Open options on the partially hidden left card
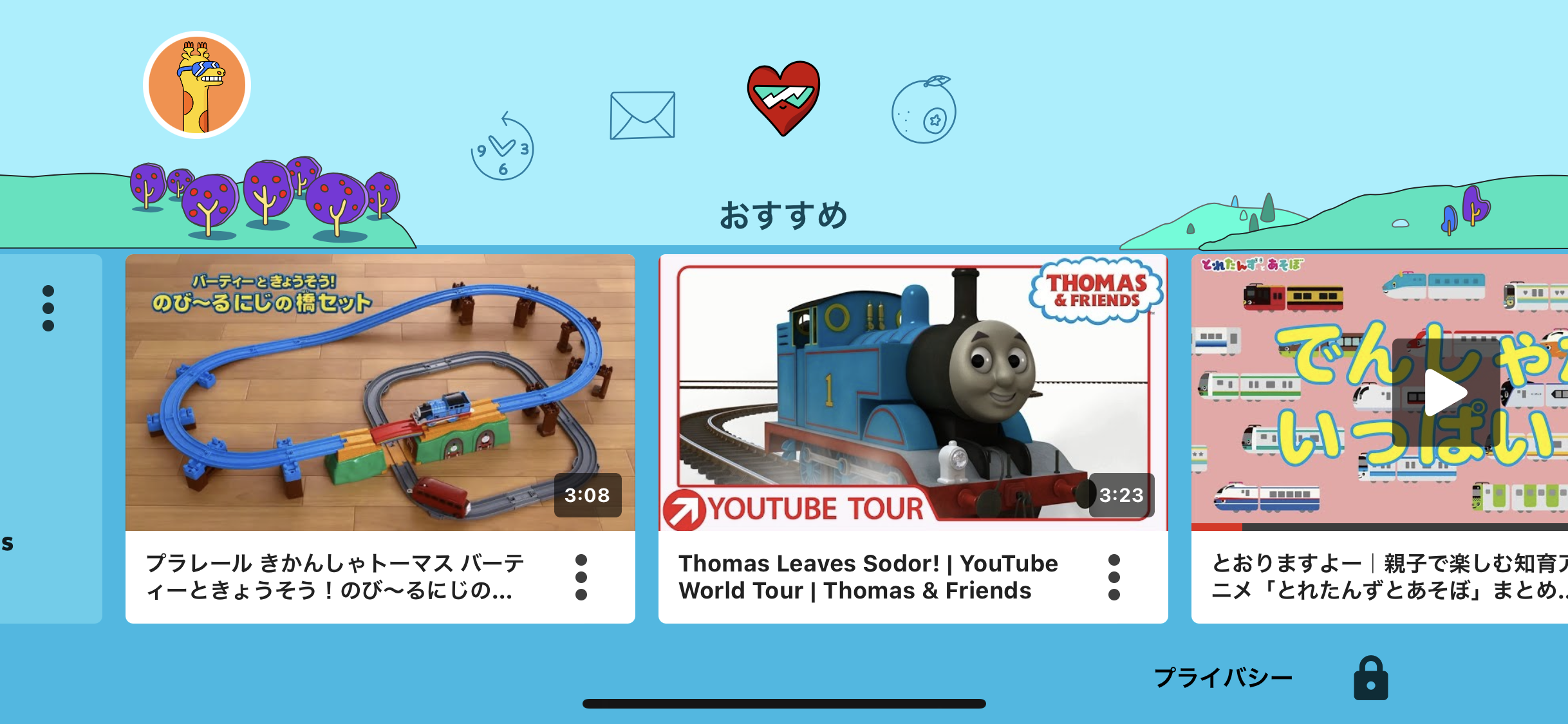The height and width of the screenshot is (724, 1568). (x=48, y=308)
